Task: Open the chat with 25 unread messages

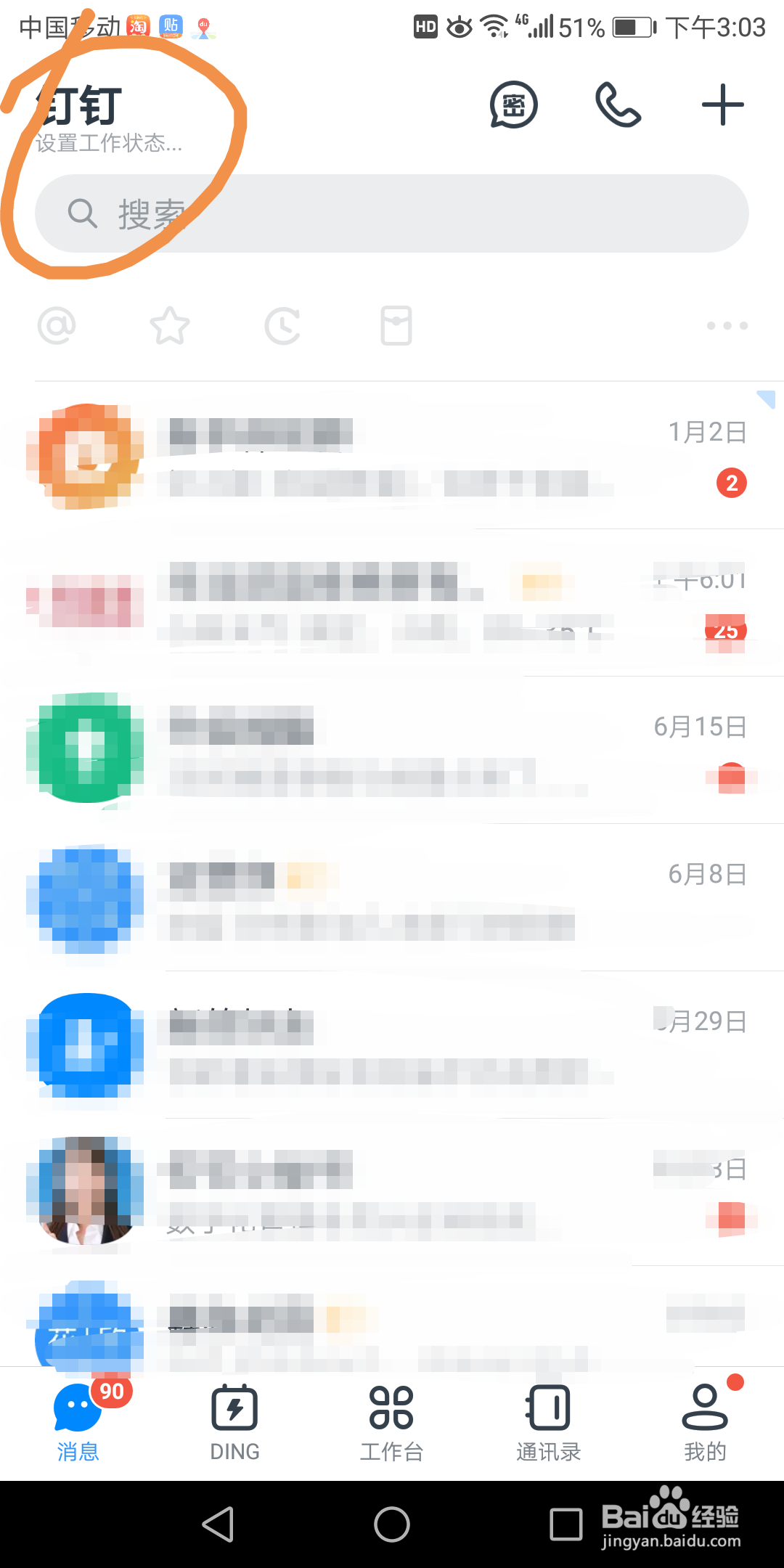Action: coord(392,603)
